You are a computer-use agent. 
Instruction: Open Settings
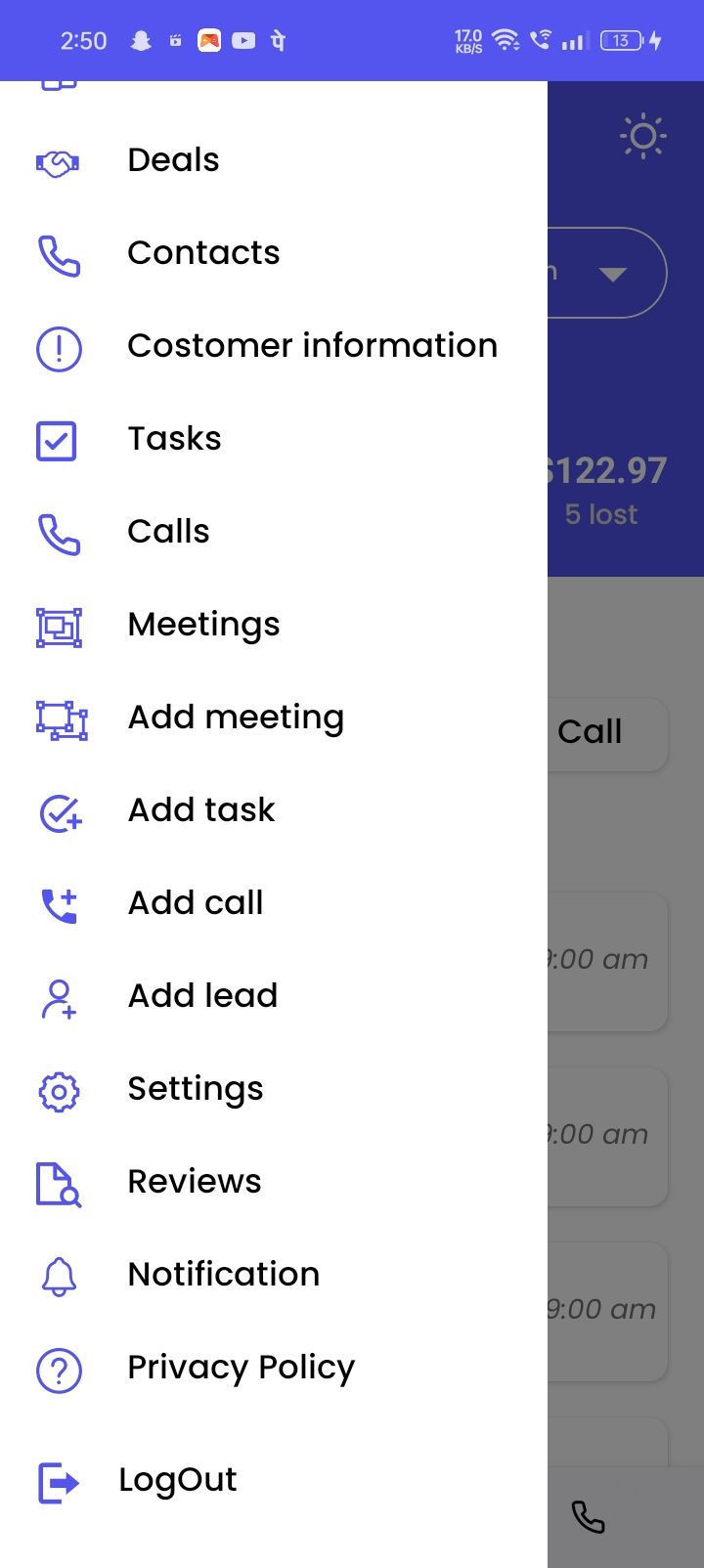click(196, 1089)
